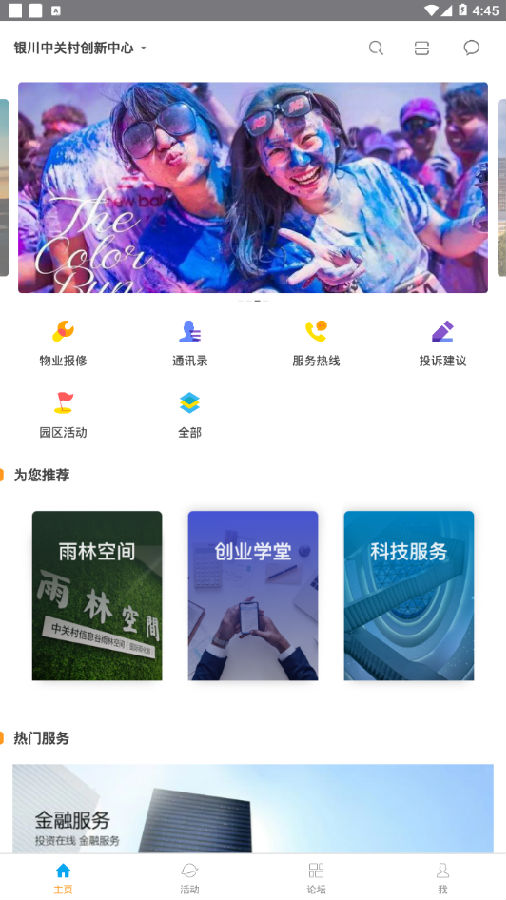Open the messages chat bubble icon
This screenshot has width=506, height=900.
(471, 48)
